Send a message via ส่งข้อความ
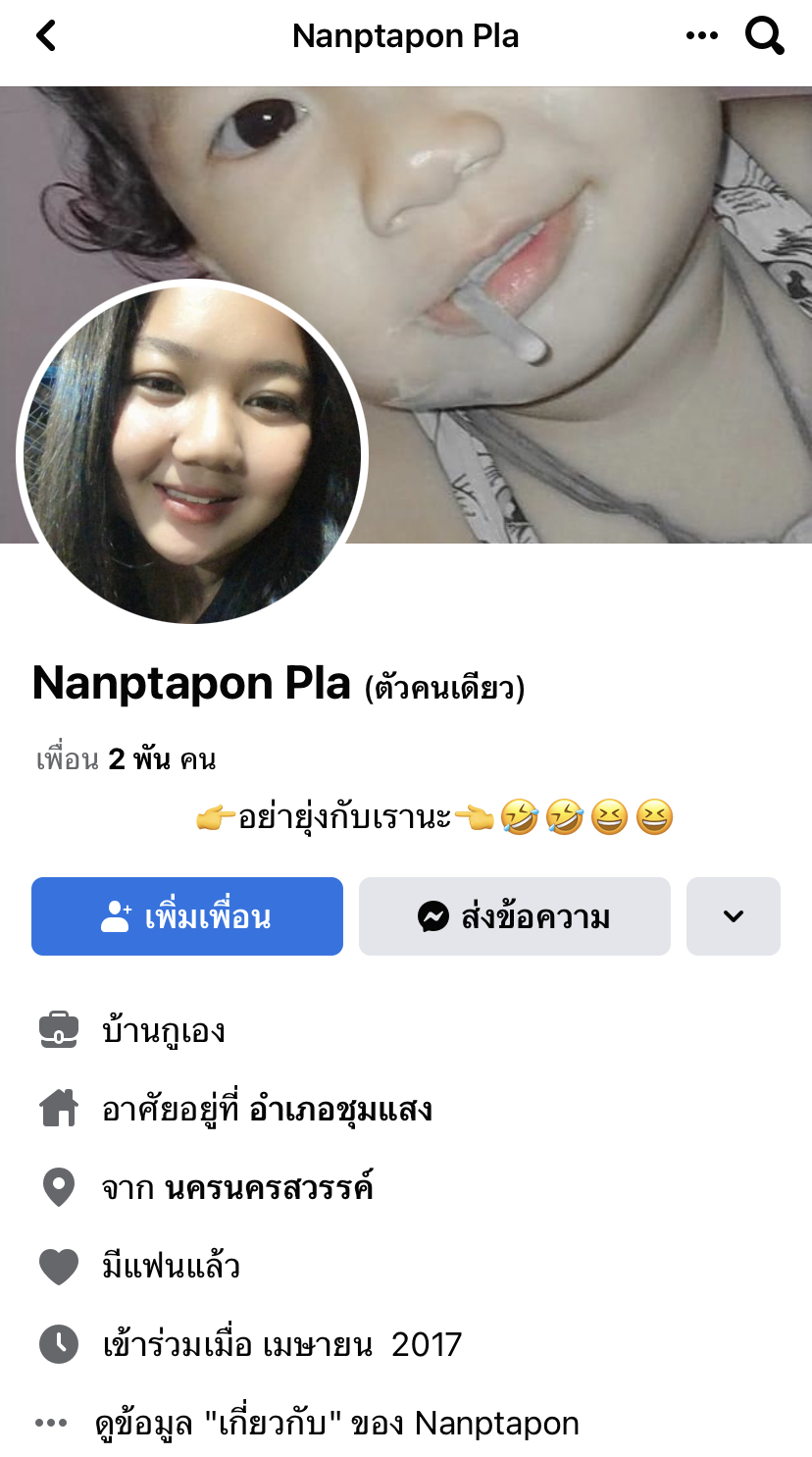812x1457 pixels. tap(514, 916)
